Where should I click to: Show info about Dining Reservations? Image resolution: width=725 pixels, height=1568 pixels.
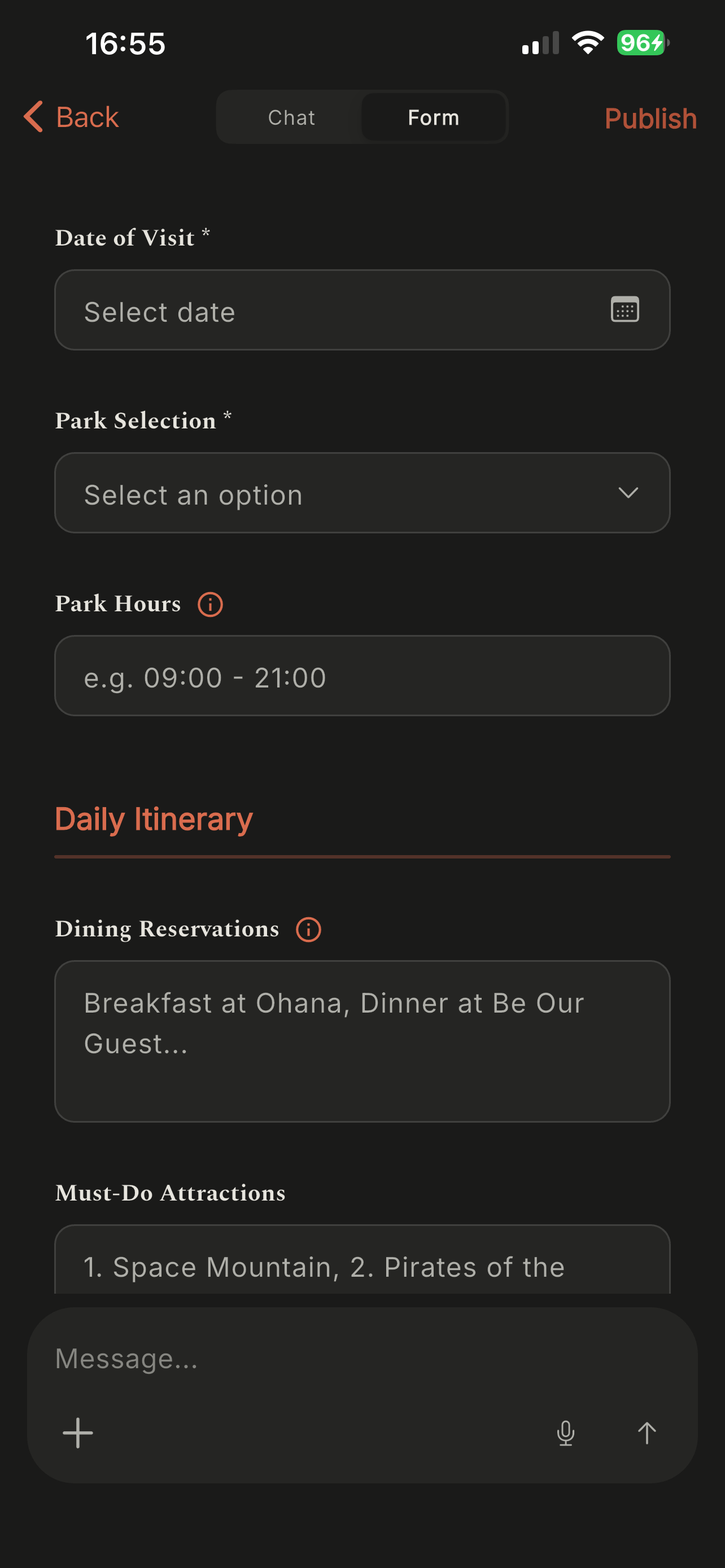coord(309,930)
